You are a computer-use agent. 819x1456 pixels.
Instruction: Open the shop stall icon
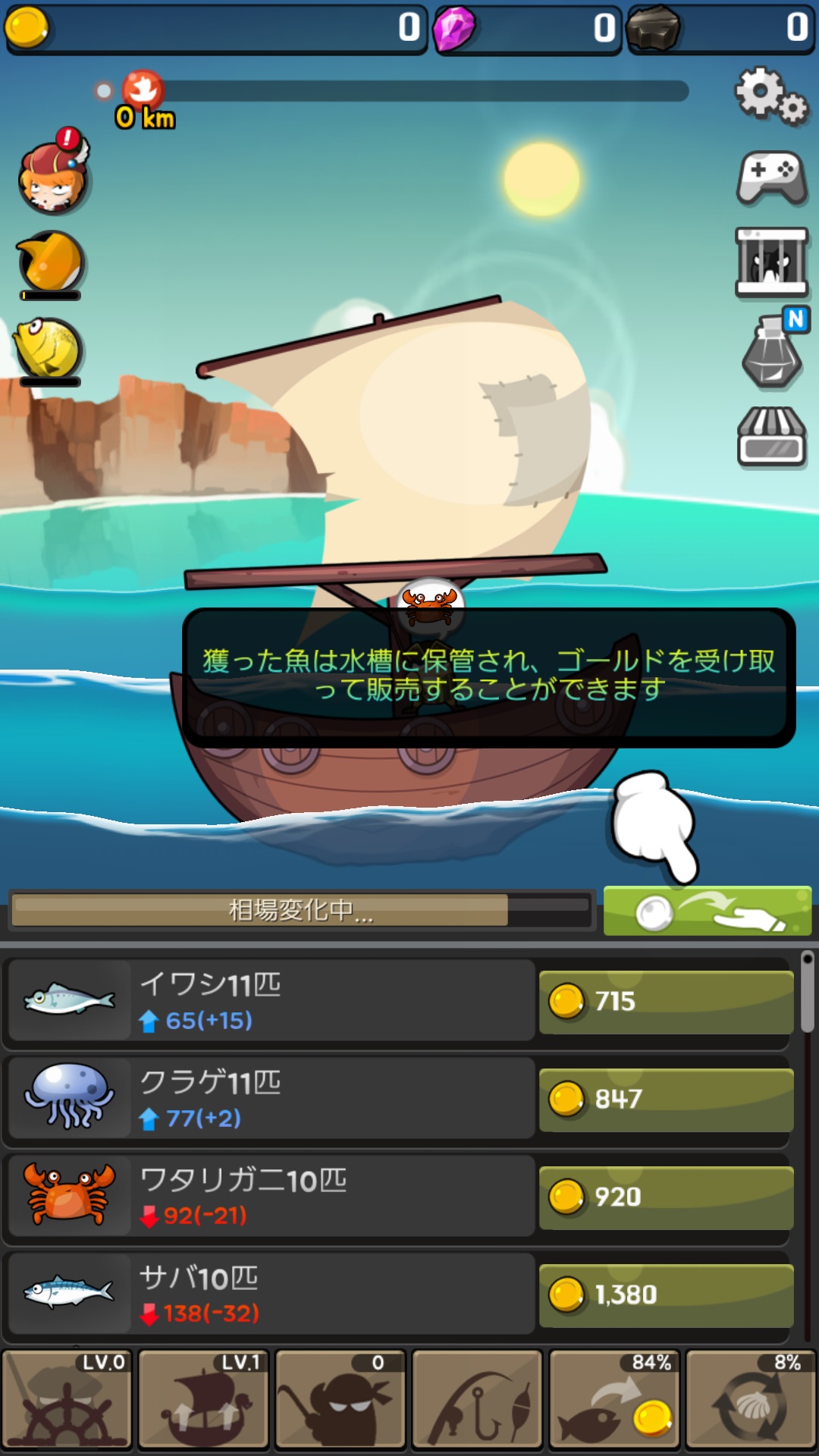coord(771,438)
